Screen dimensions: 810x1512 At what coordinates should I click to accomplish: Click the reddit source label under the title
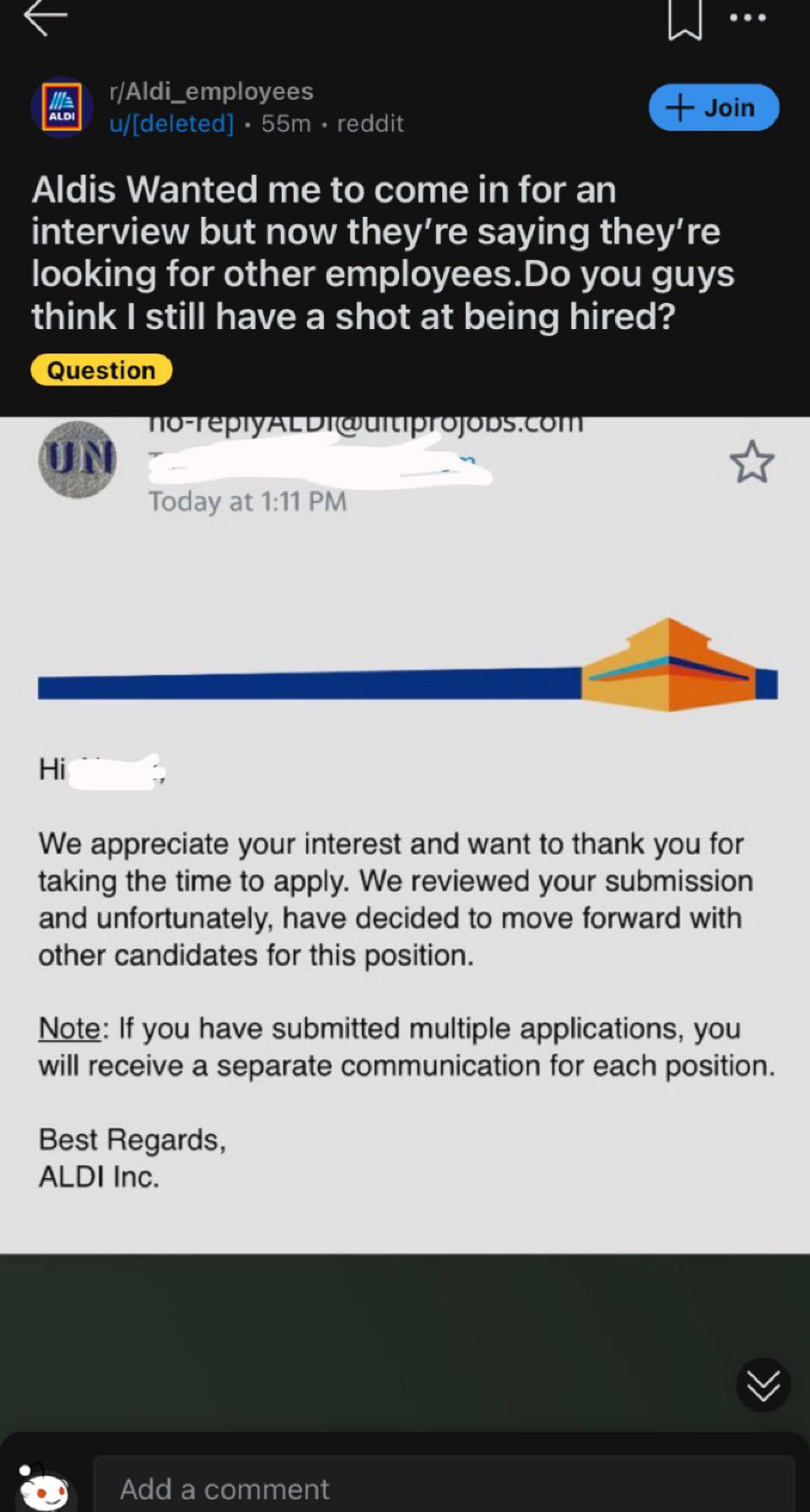point(370,124)
